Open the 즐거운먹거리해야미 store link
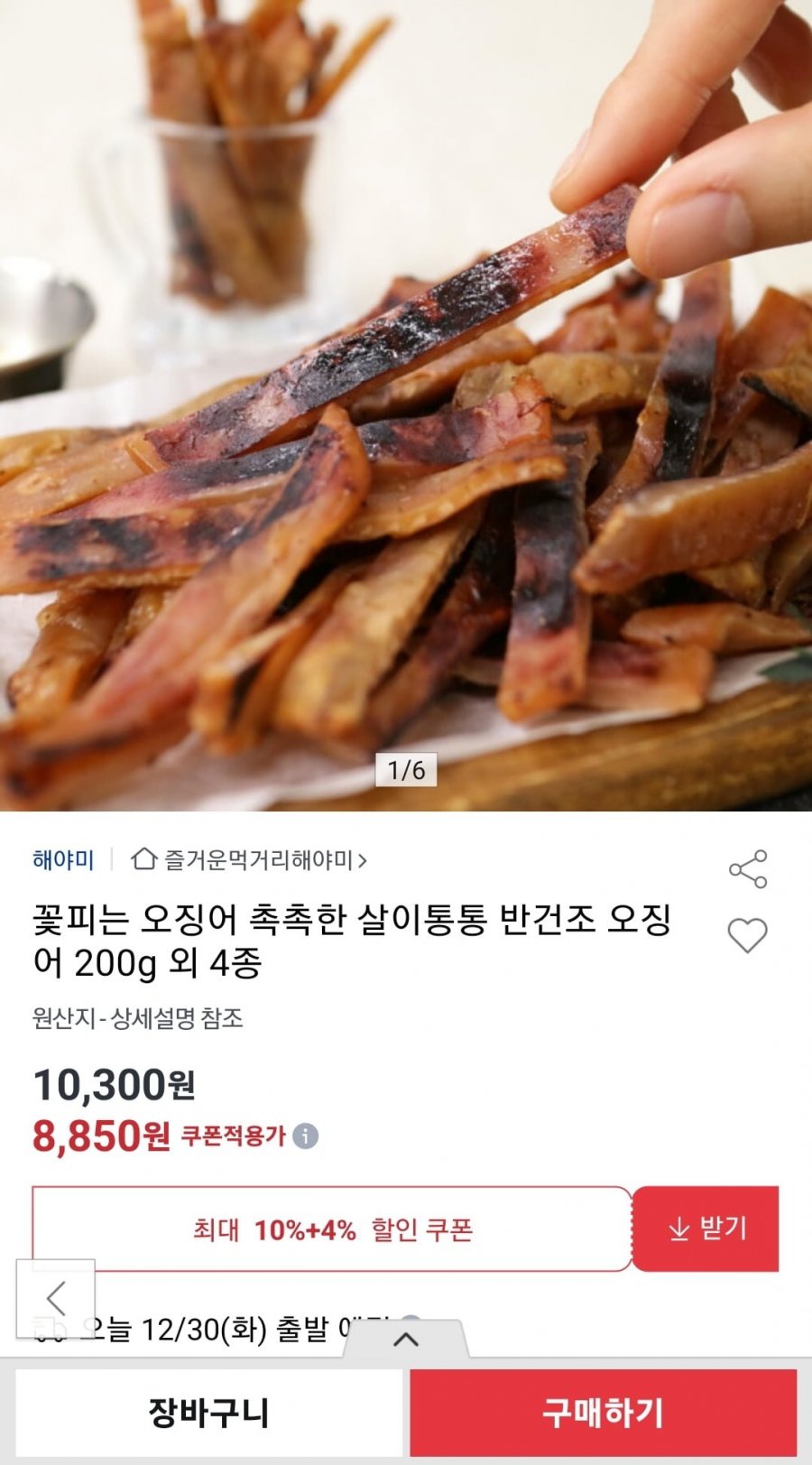812x1465 pixels. 250,860
